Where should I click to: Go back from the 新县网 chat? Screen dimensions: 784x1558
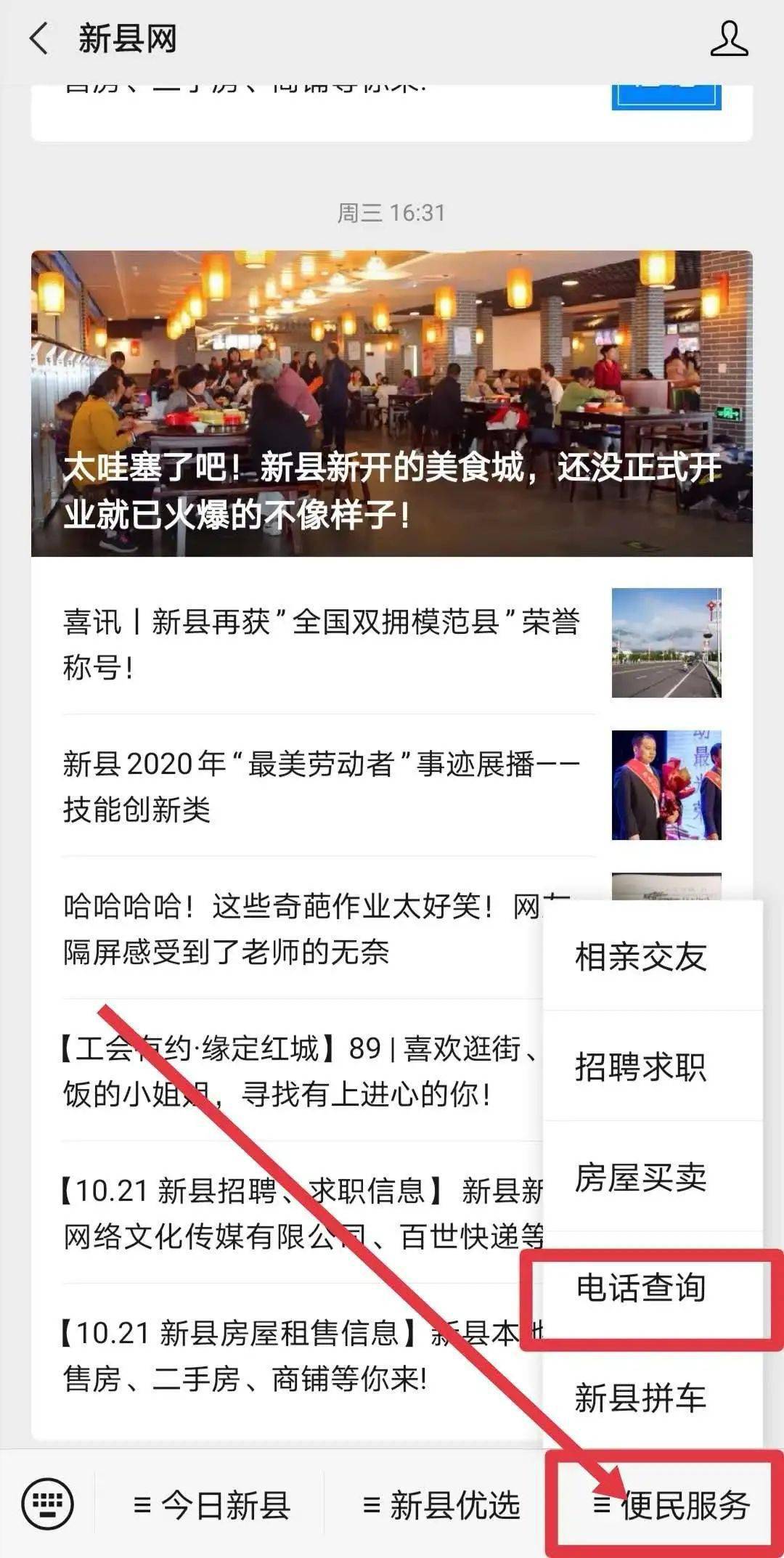pos(39,39)
